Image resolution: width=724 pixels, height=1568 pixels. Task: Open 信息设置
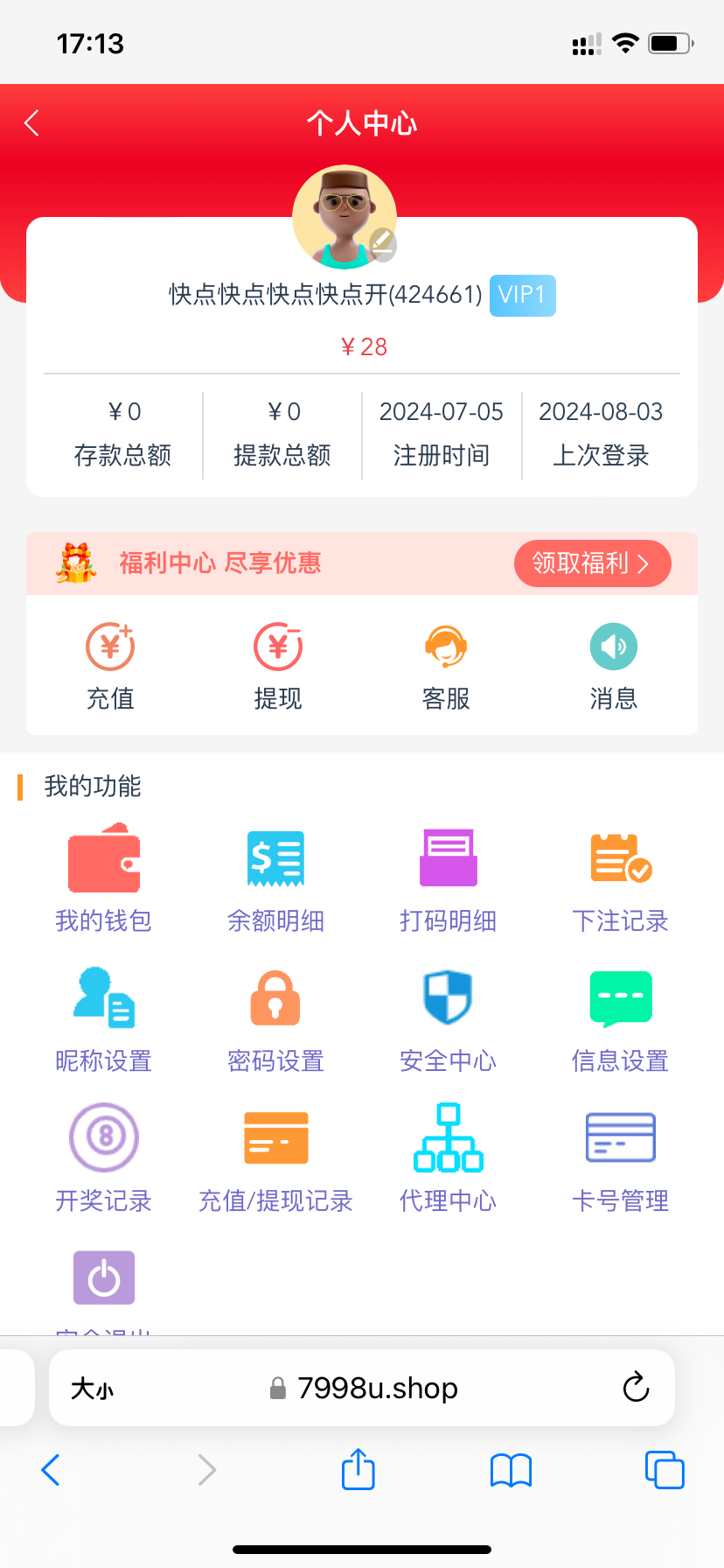pyautogui.click(x=620, y=1018)
